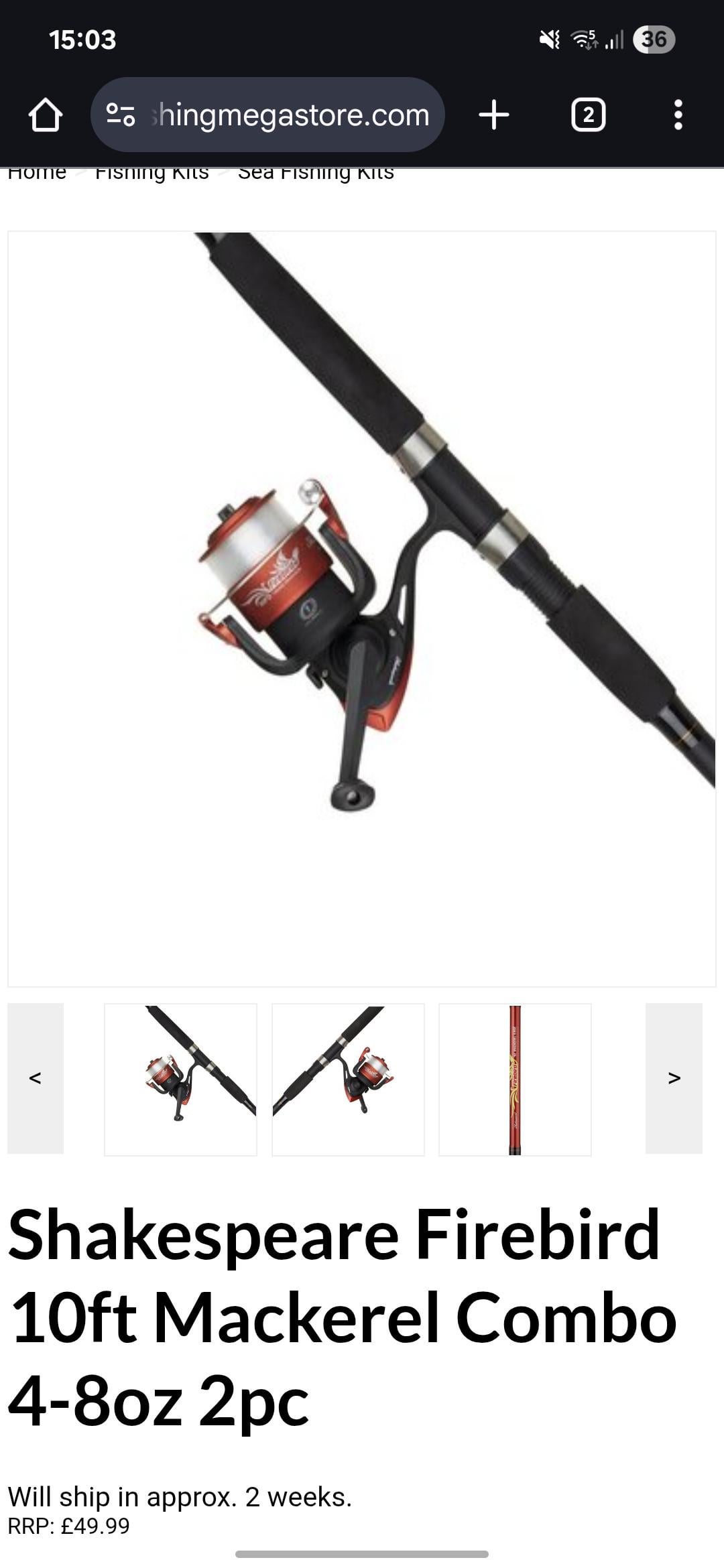Open the Fishing Kits breadcrumb link
The width and height of the screenshot is (724, 1568).
click(152, 174)
